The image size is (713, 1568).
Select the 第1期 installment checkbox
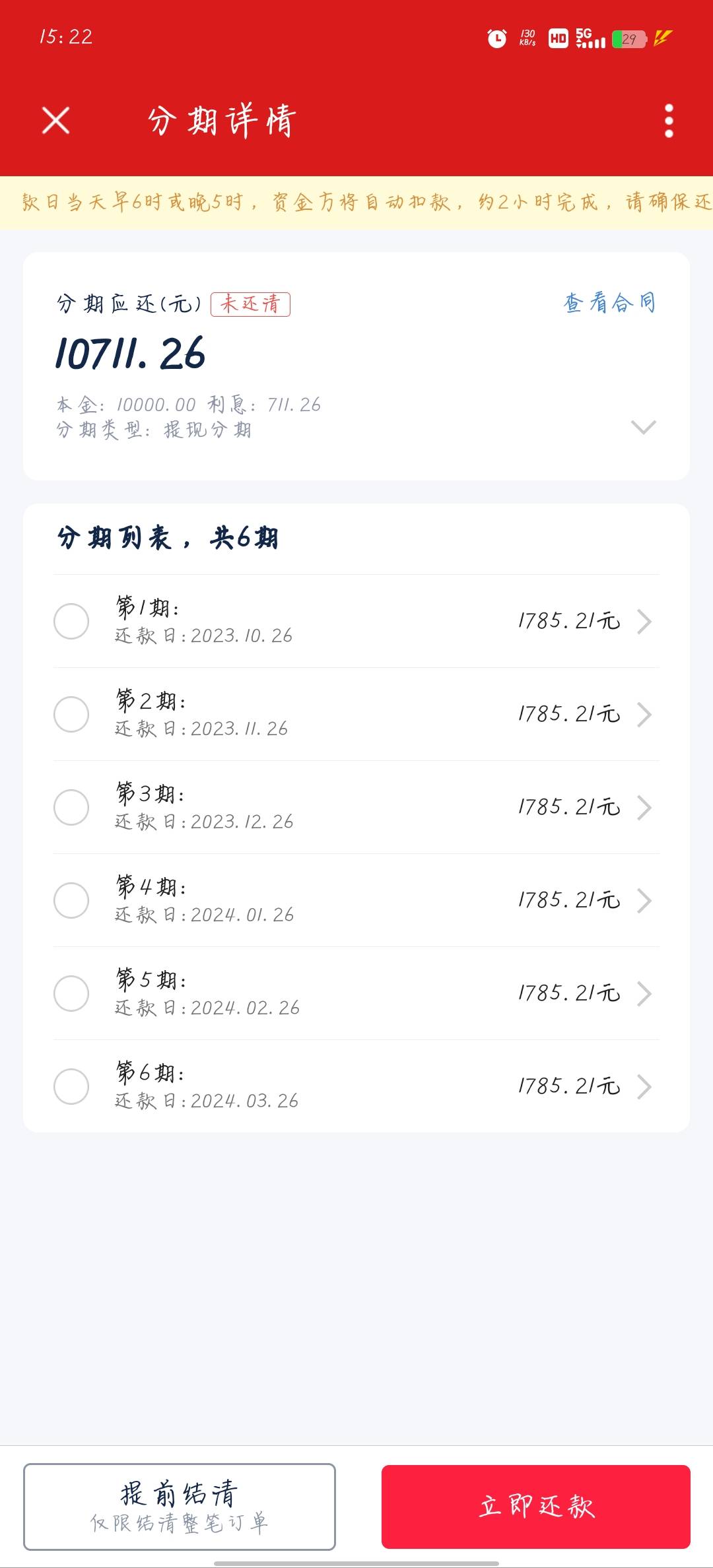click(71, 621)
